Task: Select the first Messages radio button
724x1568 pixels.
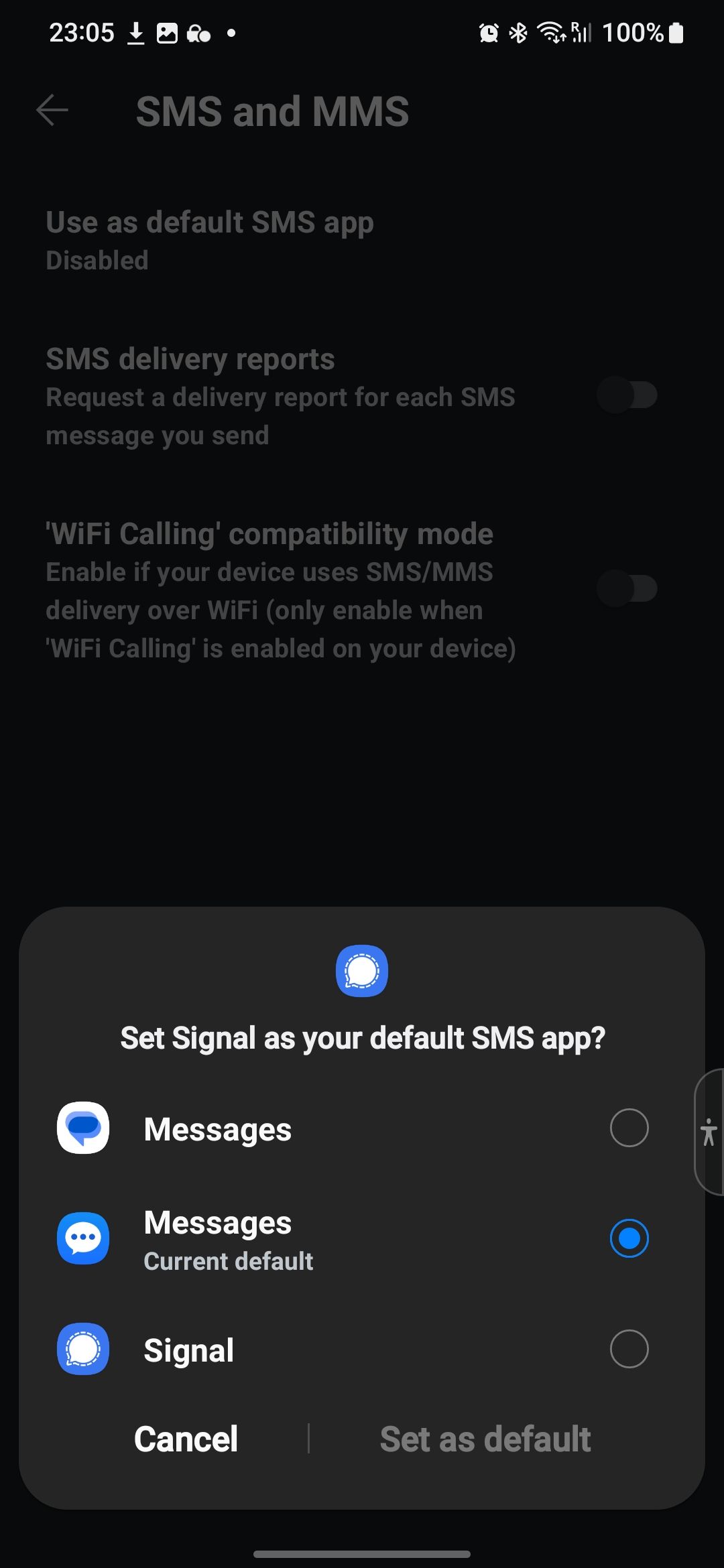Action: pos(628,1128)
